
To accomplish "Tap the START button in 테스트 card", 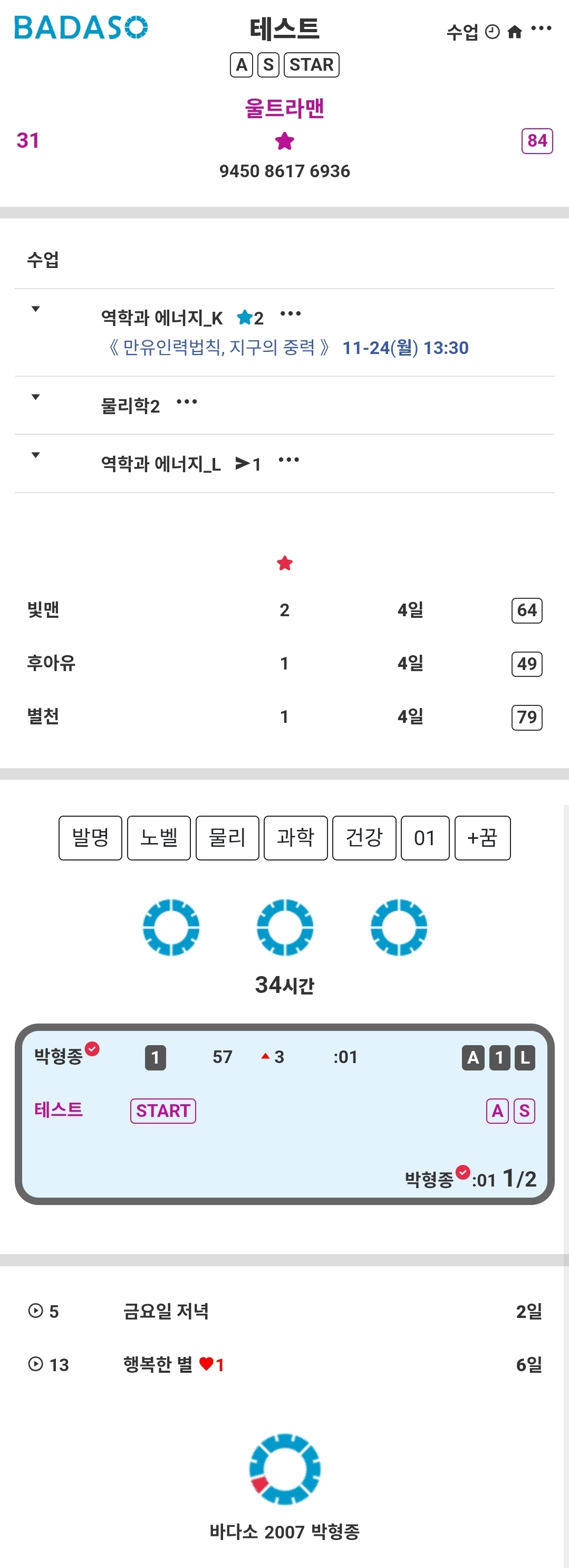I will click(x=163, y=1111).
